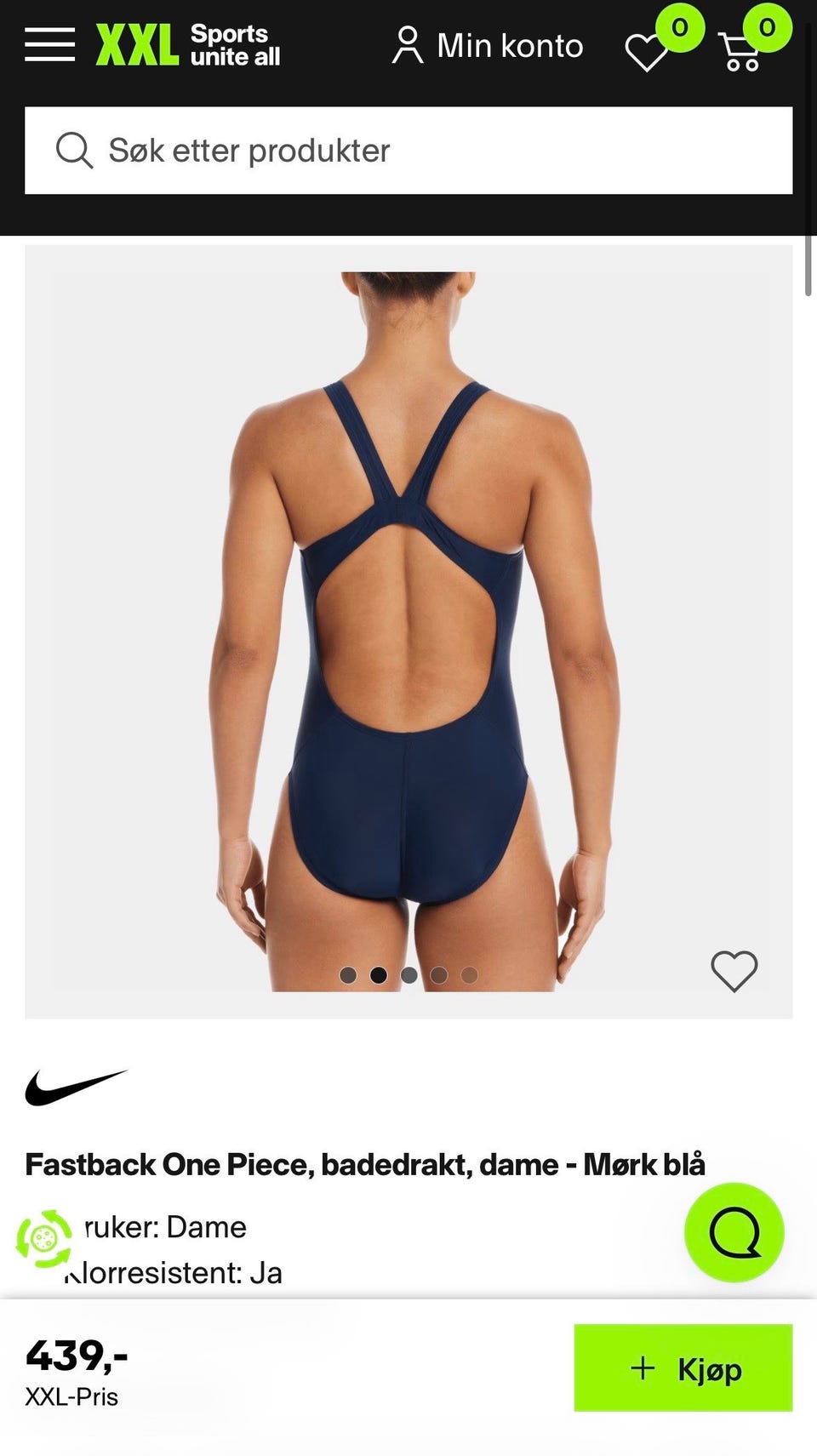Image resolution: width=817 pixels, height=1456 pixels.
Task: Tap the Søk etter produkter search field
Action: (x=408, y=151)
